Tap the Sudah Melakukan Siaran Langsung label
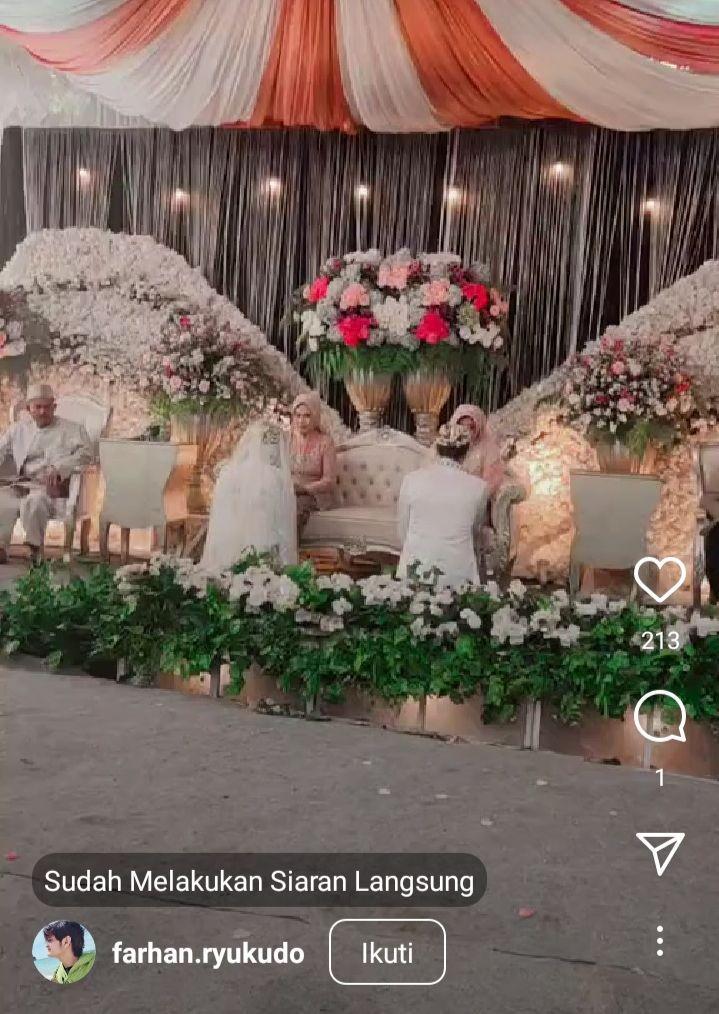The width and height of the screenshot is (719, 1014). point(259,881)
